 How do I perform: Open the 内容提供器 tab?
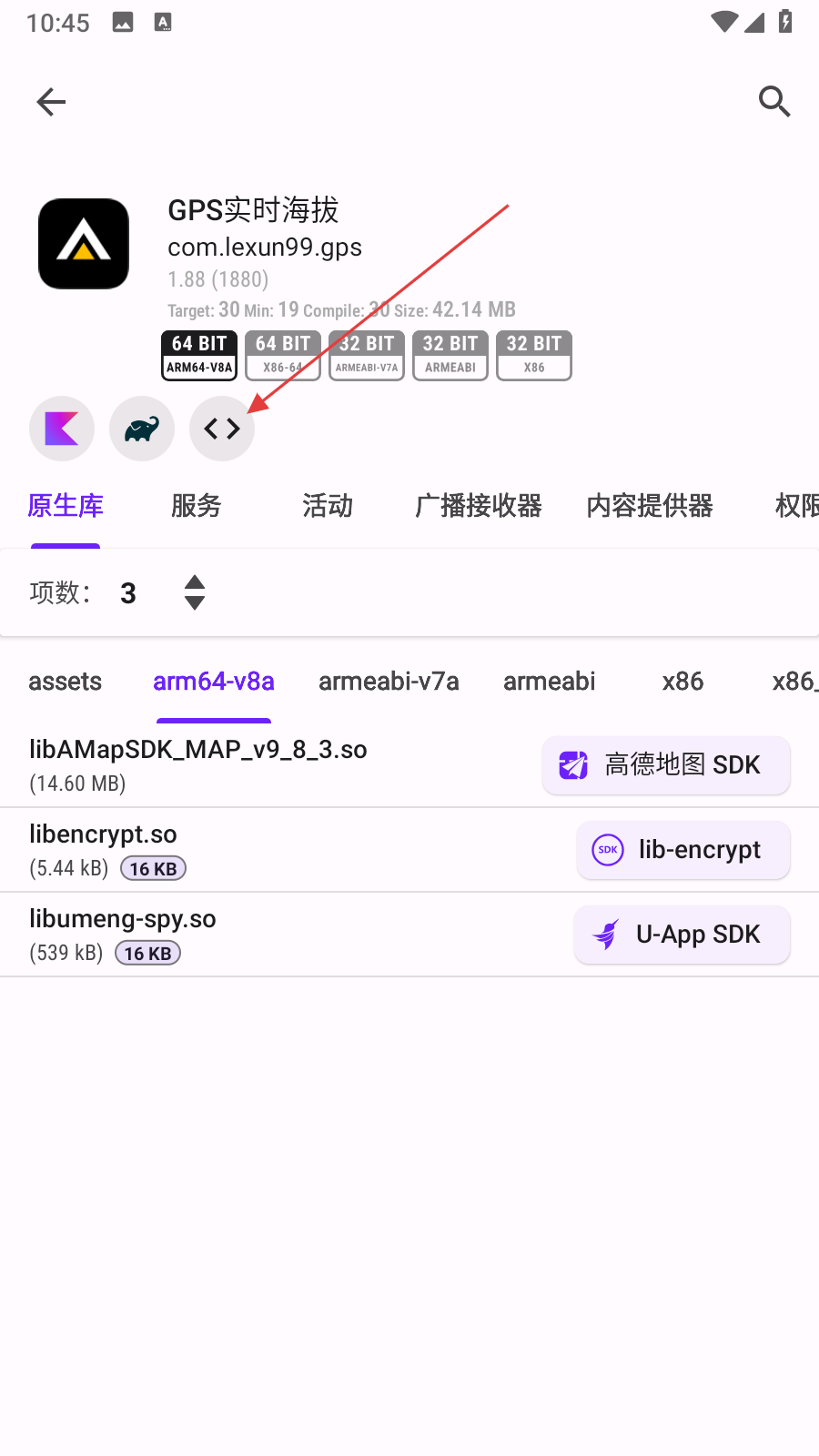tap(649, 505)
